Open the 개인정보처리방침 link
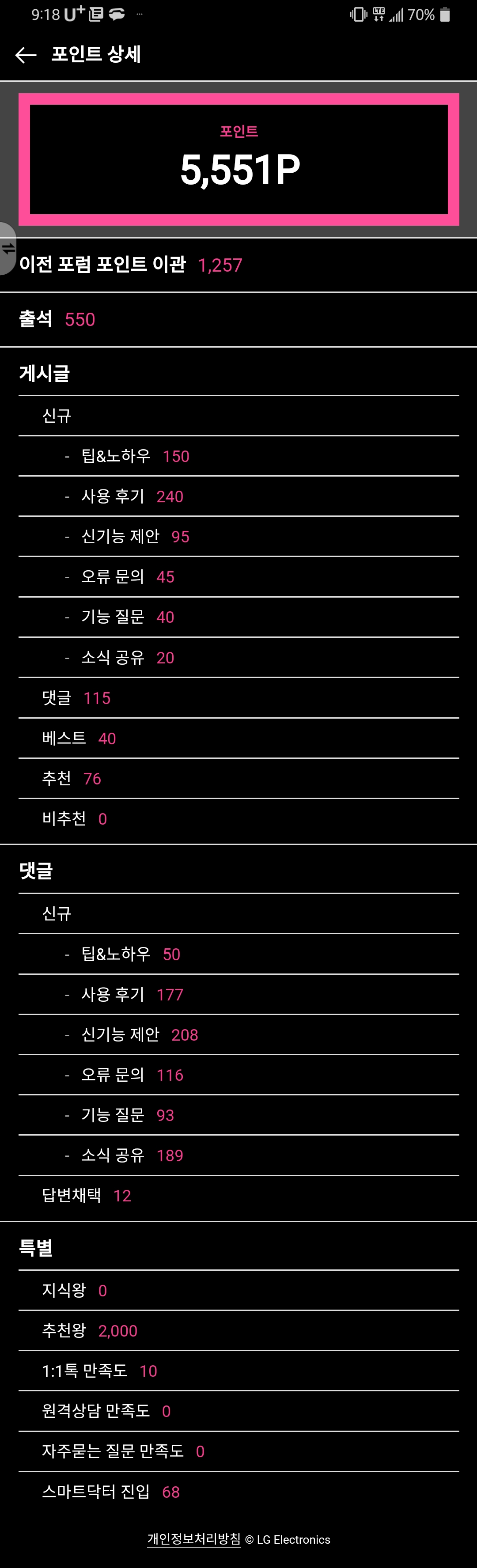This screenshot has height=1568, width=477. (x=194, y=1539)
